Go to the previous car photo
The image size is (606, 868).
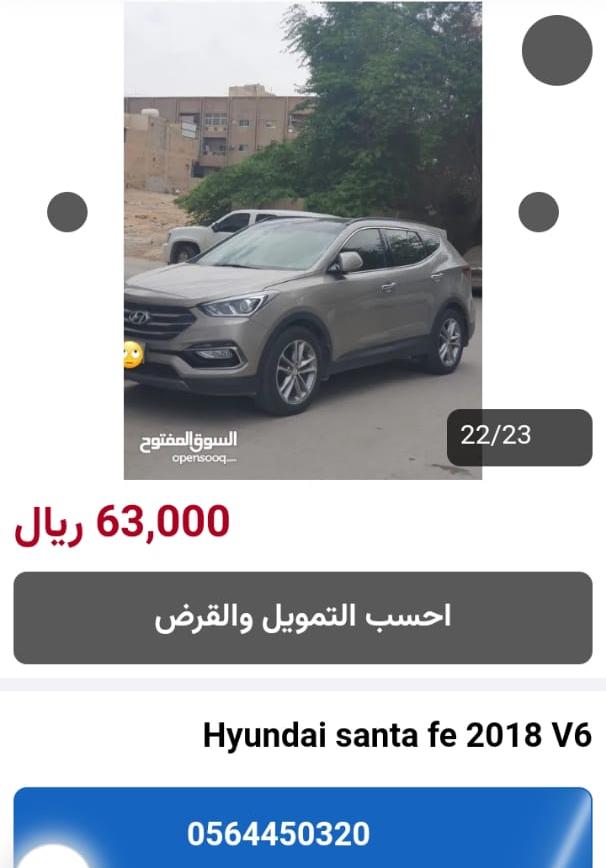(x=67, y=212)
